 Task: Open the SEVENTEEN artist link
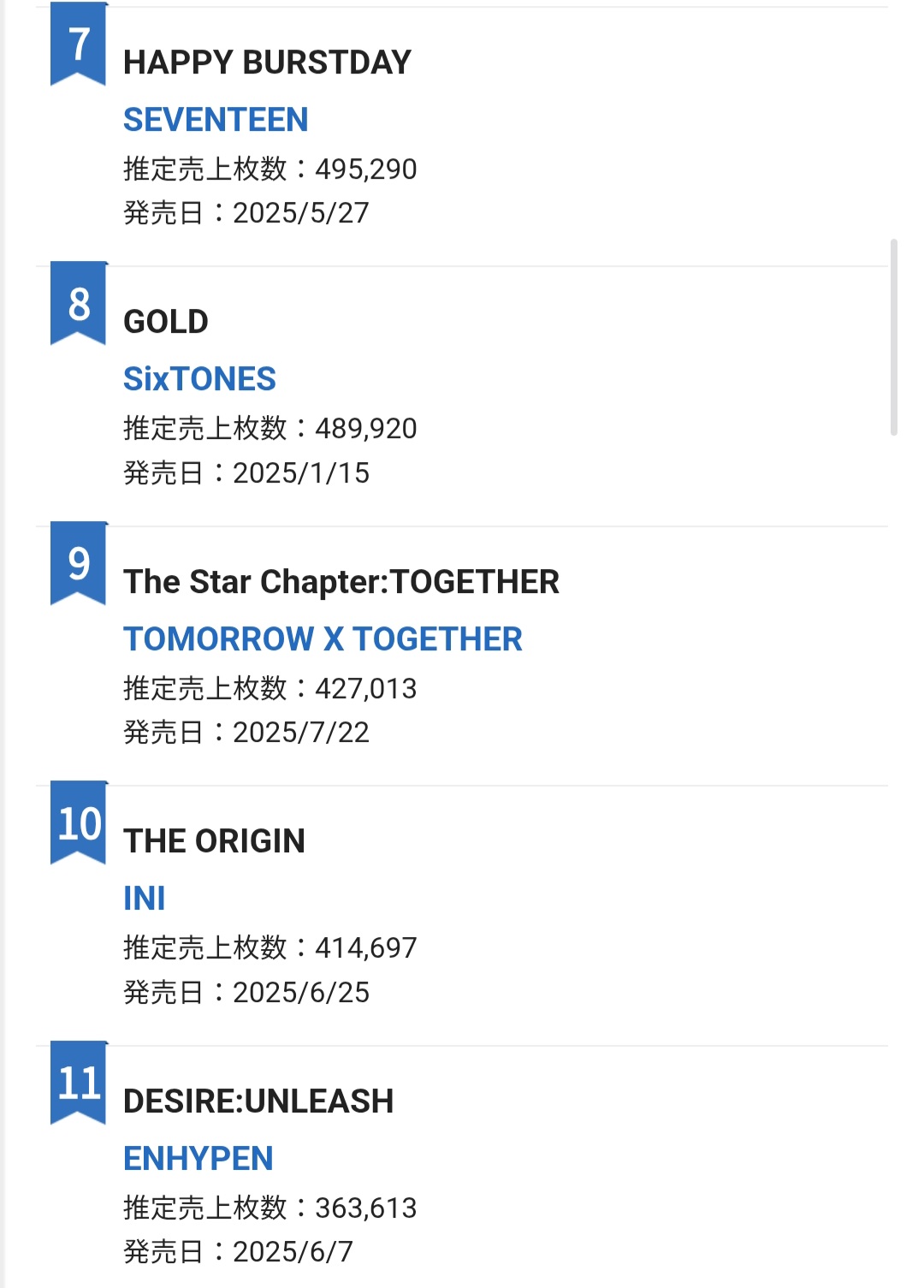[216, 120]
